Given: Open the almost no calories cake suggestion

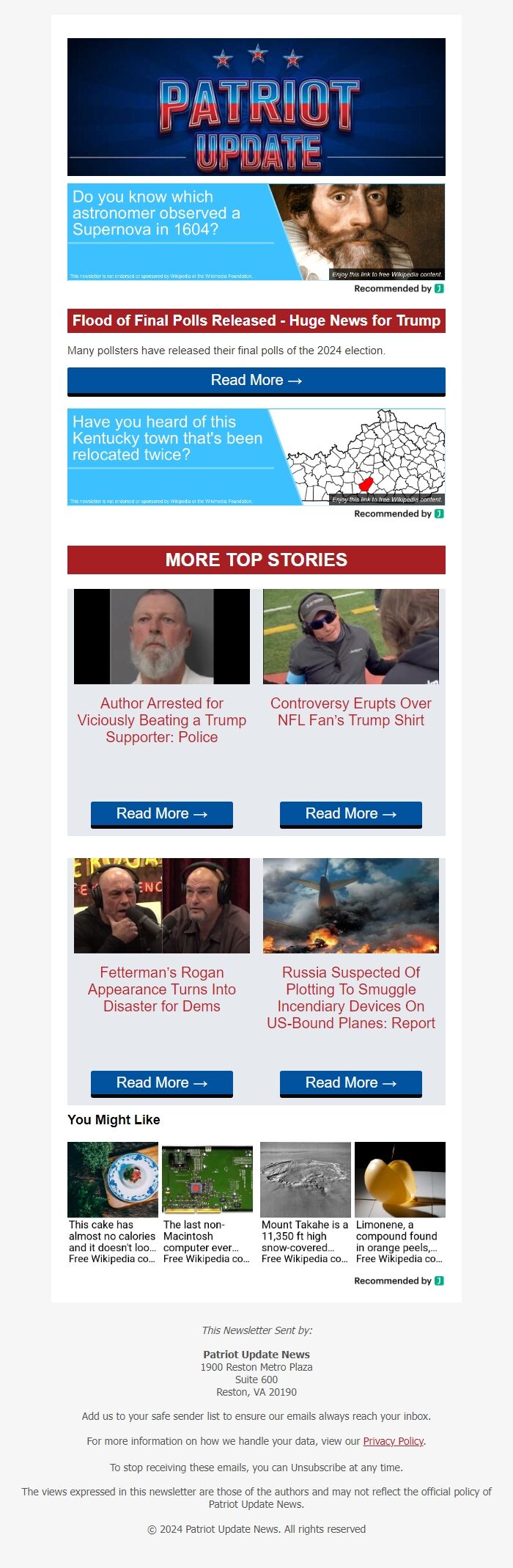Looking at the screenshot, I should coord(113,1203).
